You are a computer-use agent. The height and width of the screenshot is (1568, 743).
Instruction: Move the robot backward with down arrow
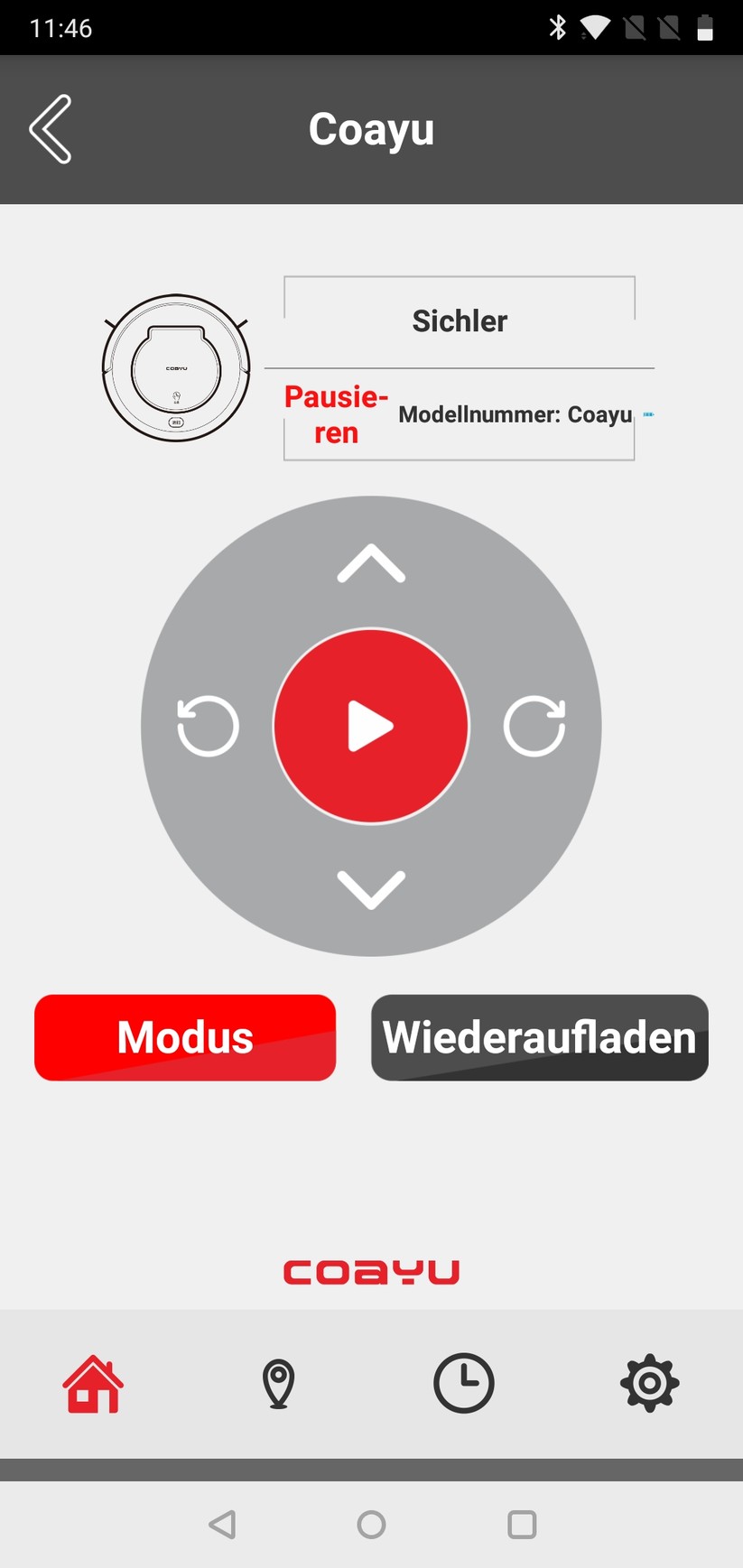tap(371, 889)
